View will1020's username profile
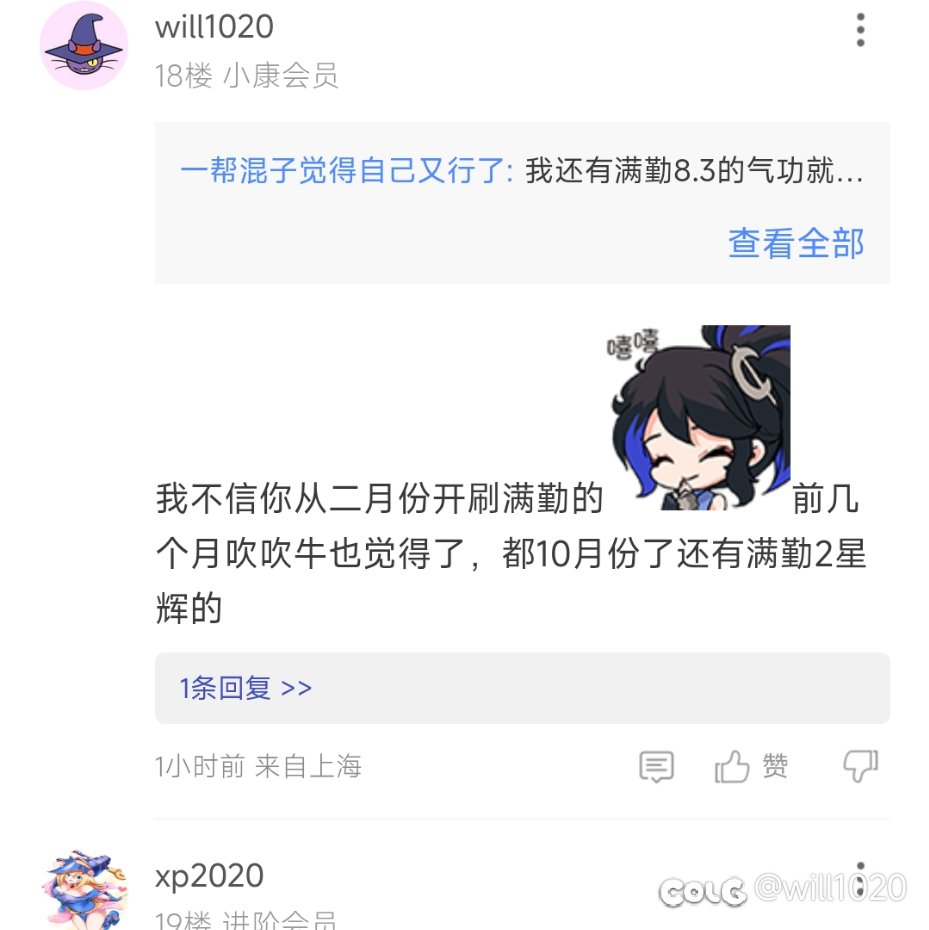The width and height of the screenshot is (929, 930). pyautogui.click(x=214, y=27)
